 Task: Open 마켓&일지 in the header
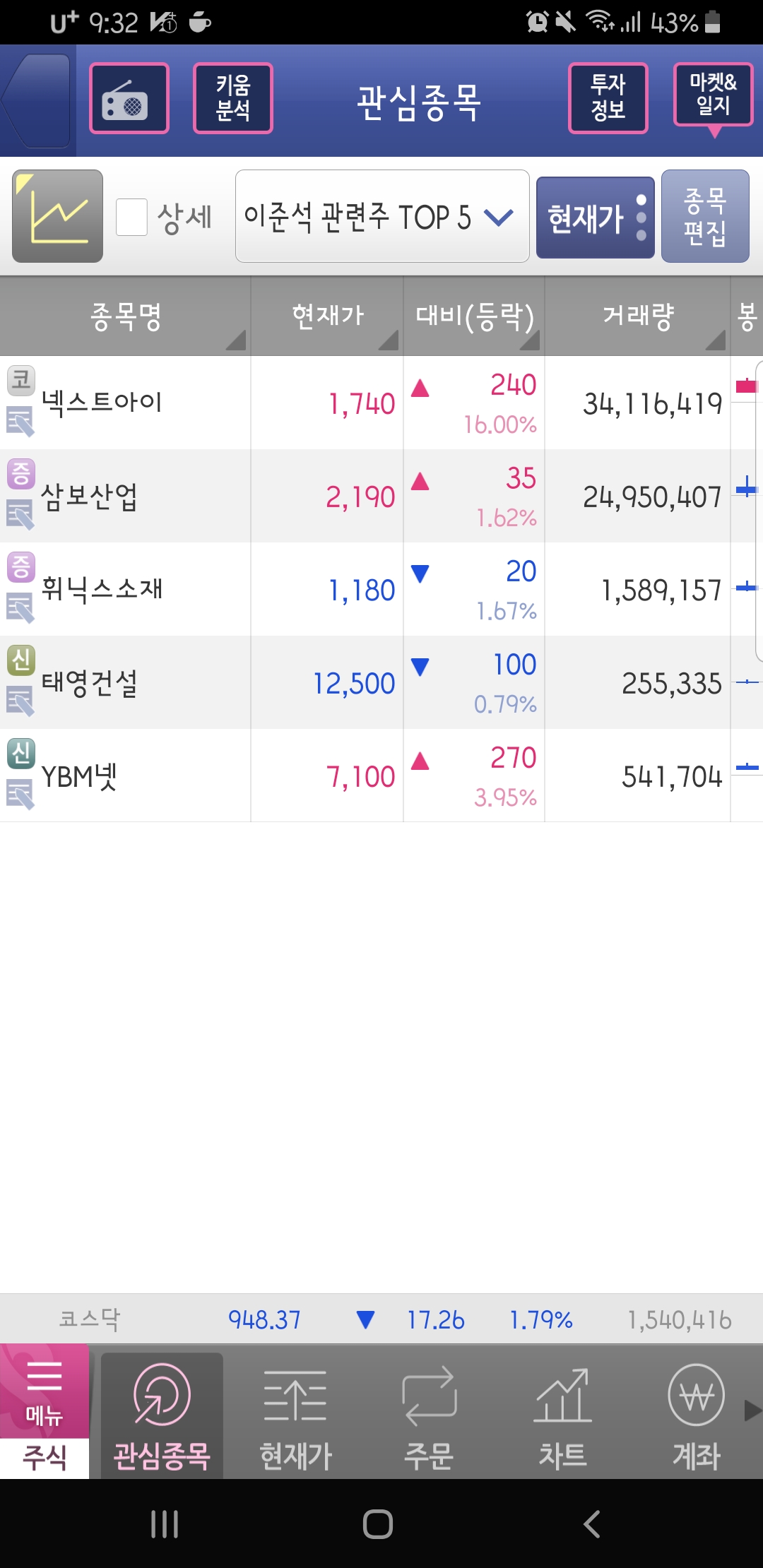point(714,95)
